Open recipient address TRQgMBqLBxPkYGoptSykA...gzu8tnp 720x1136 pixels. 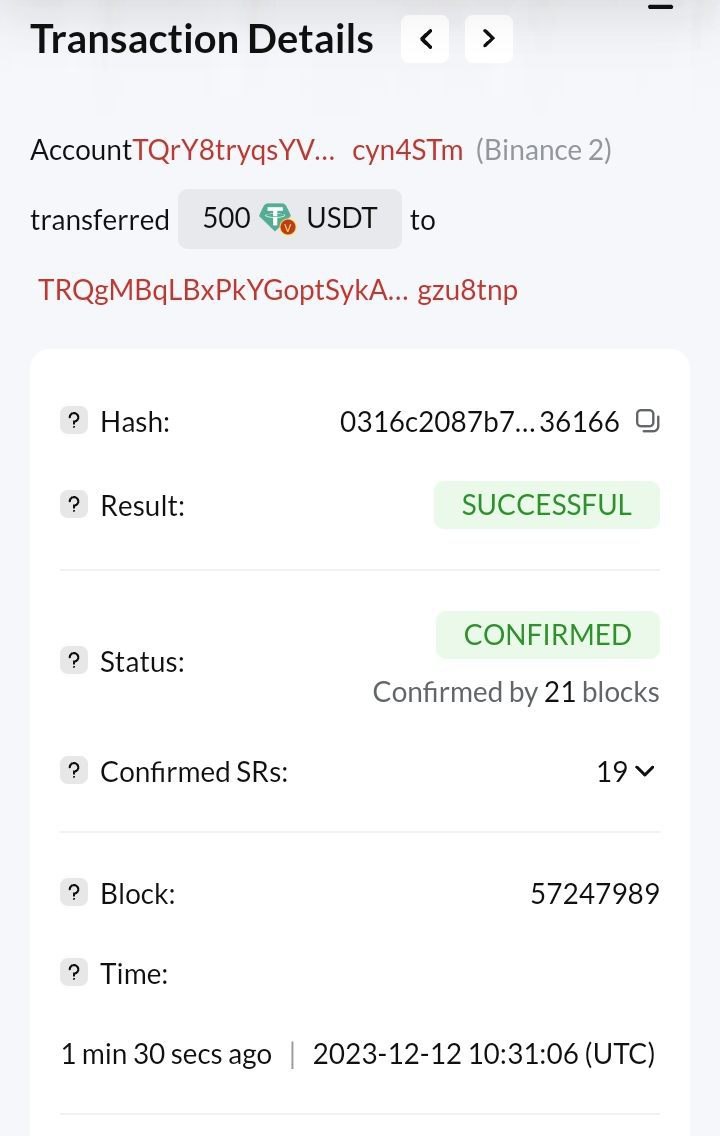pos(277,290)
